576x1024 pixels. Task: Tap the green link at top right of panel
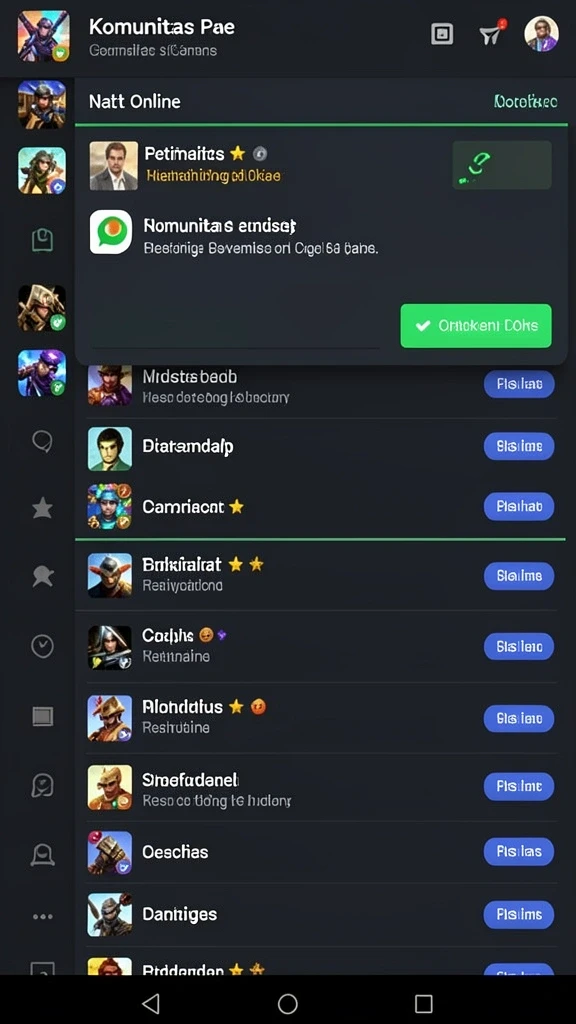click(x=525, y=101)
